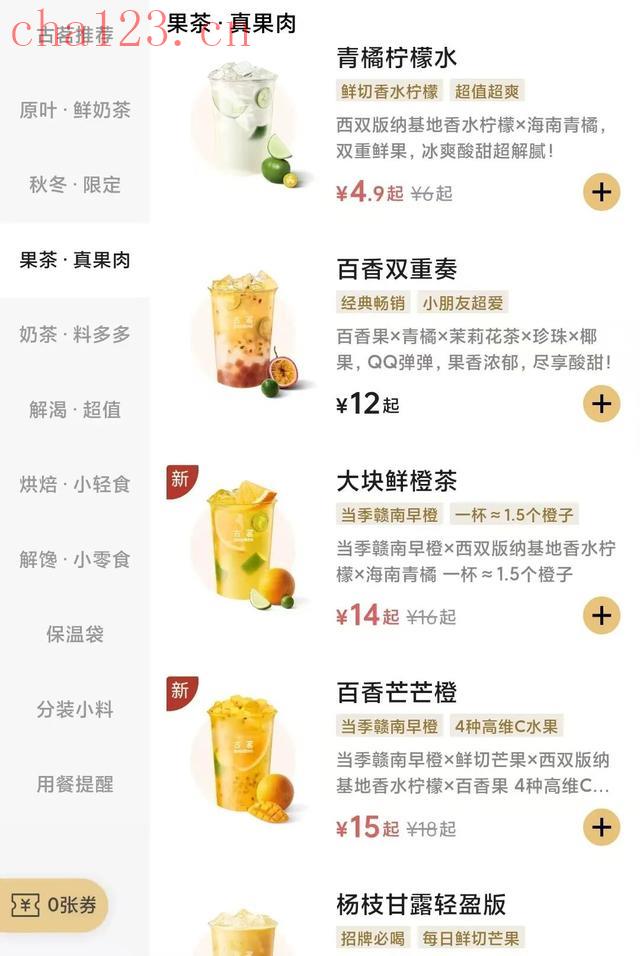Add 百香双重奏 with its plus button
This screenshot has height=956, width=640.
[x=601, y=404]
